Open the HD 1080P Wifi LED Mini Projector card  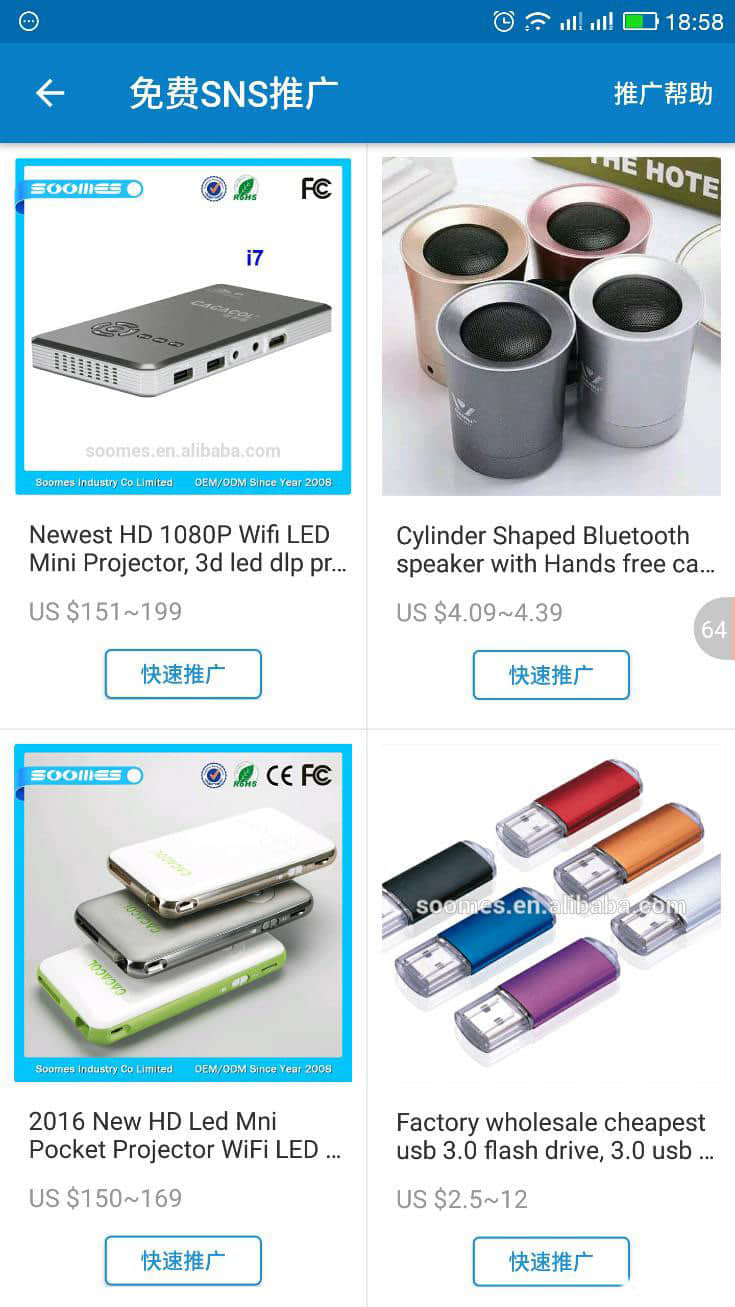pyautogui.click(x=183, y=326)
